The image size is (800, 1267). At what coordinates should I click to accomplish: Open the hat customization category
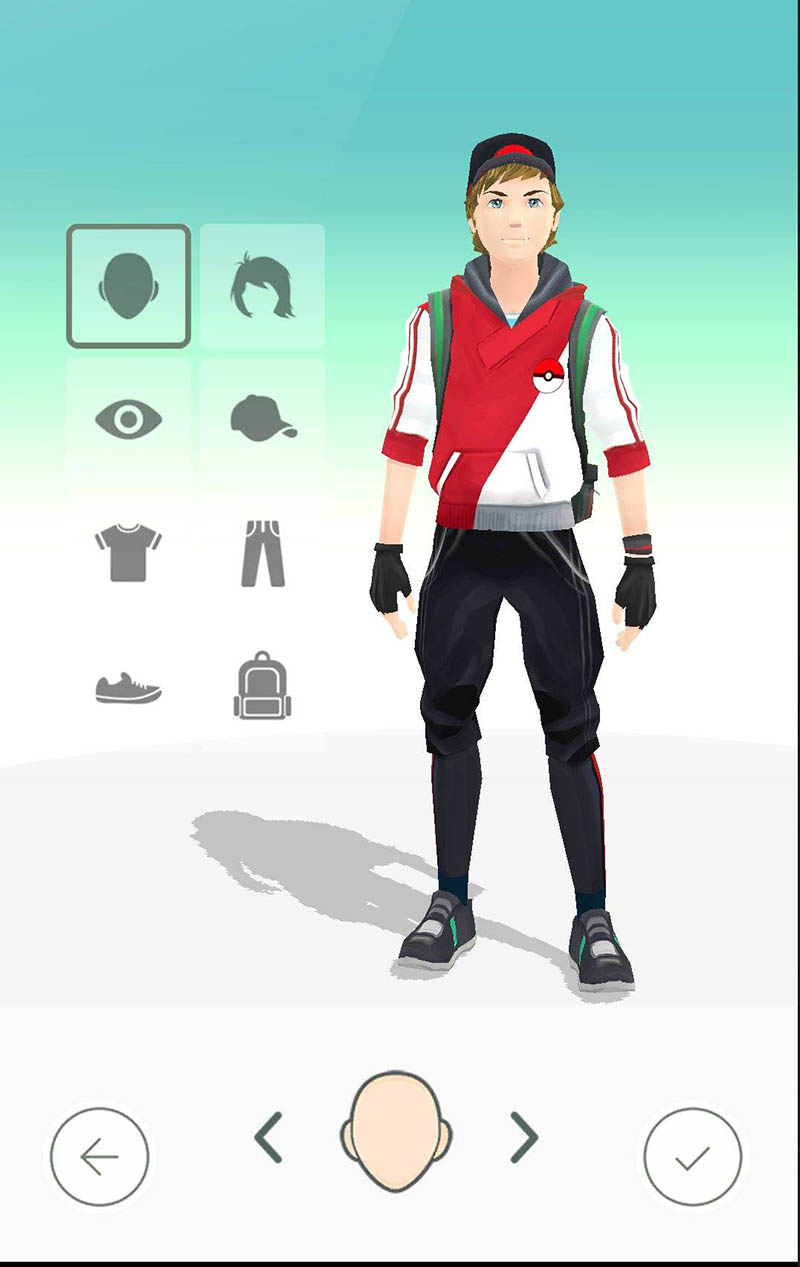pyautogui.click(x=262, y=419)
